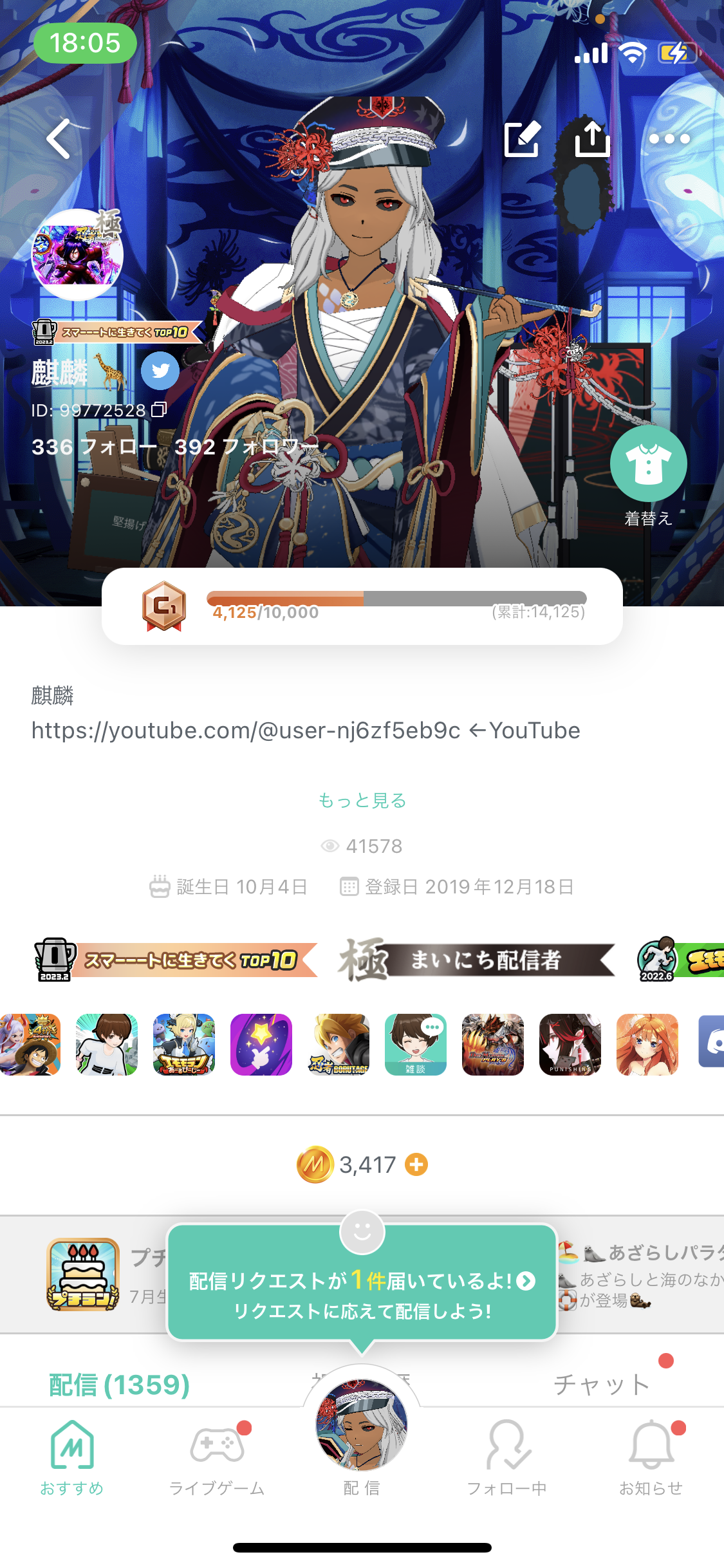Image resolution: width=724 pixels, height=1568 pixels.
Task: View the 336 フォロー list
Action: point(94,447)
